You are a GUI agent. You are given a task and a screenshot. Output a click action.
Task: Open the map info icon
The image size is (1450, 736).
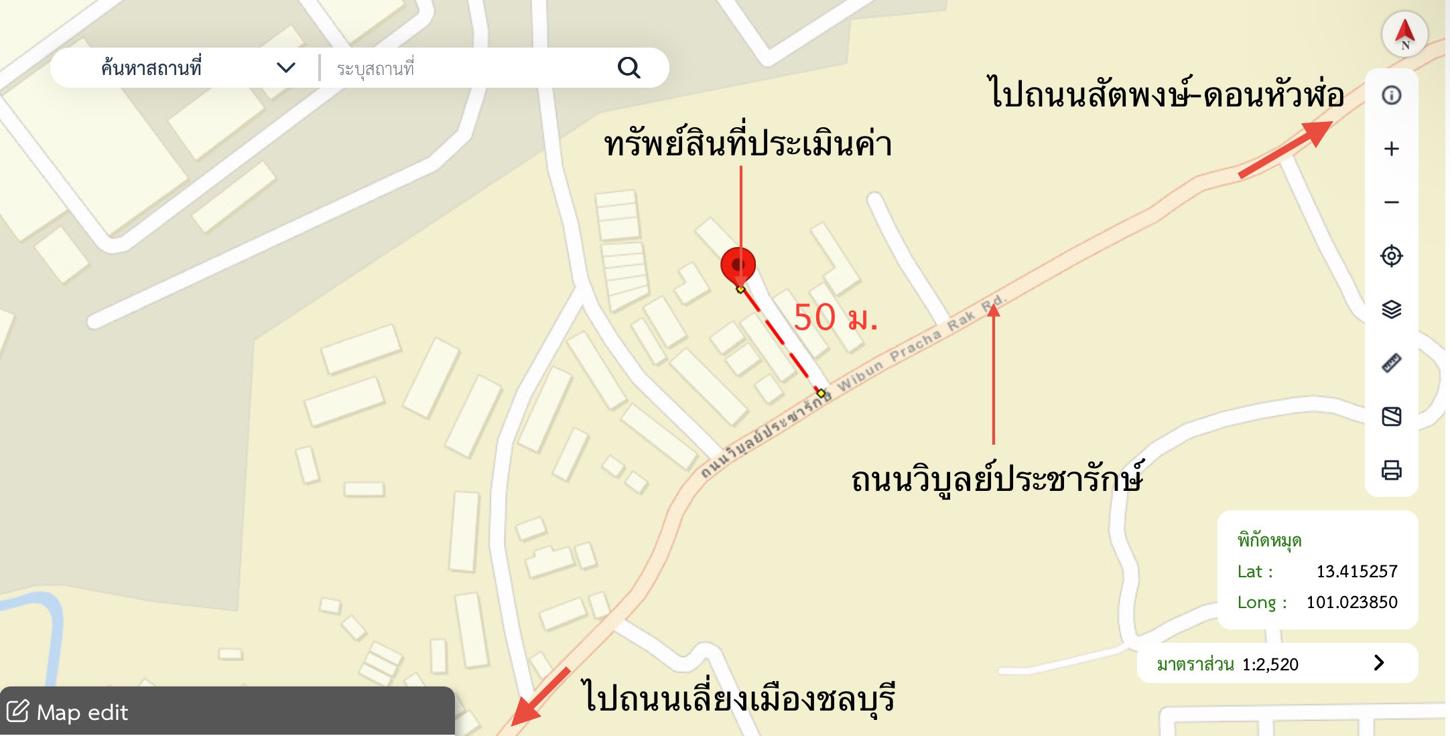pyautogui.click(x=1391, y=95)
